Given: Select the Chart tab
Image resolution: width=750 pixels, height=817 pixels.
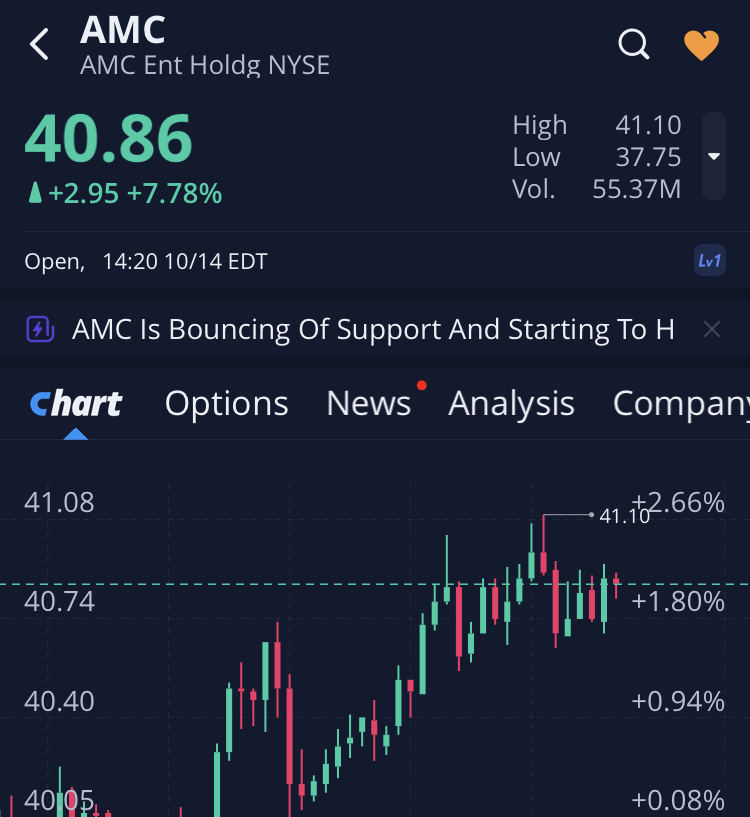Looking at the screenshot, I should coord(76,403).
